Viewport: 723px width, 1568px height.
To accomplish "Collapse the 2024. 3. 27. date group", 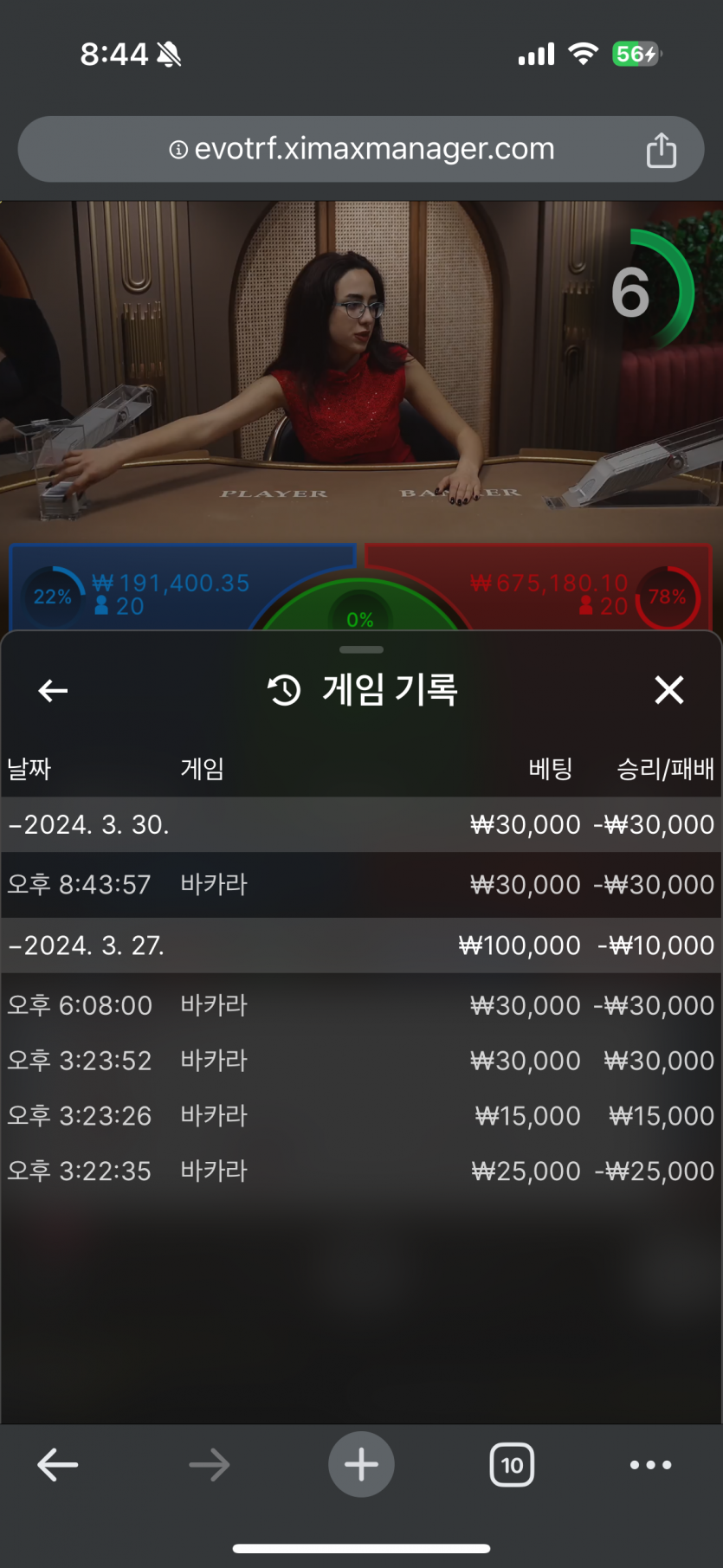I will (x=87, y=945).
